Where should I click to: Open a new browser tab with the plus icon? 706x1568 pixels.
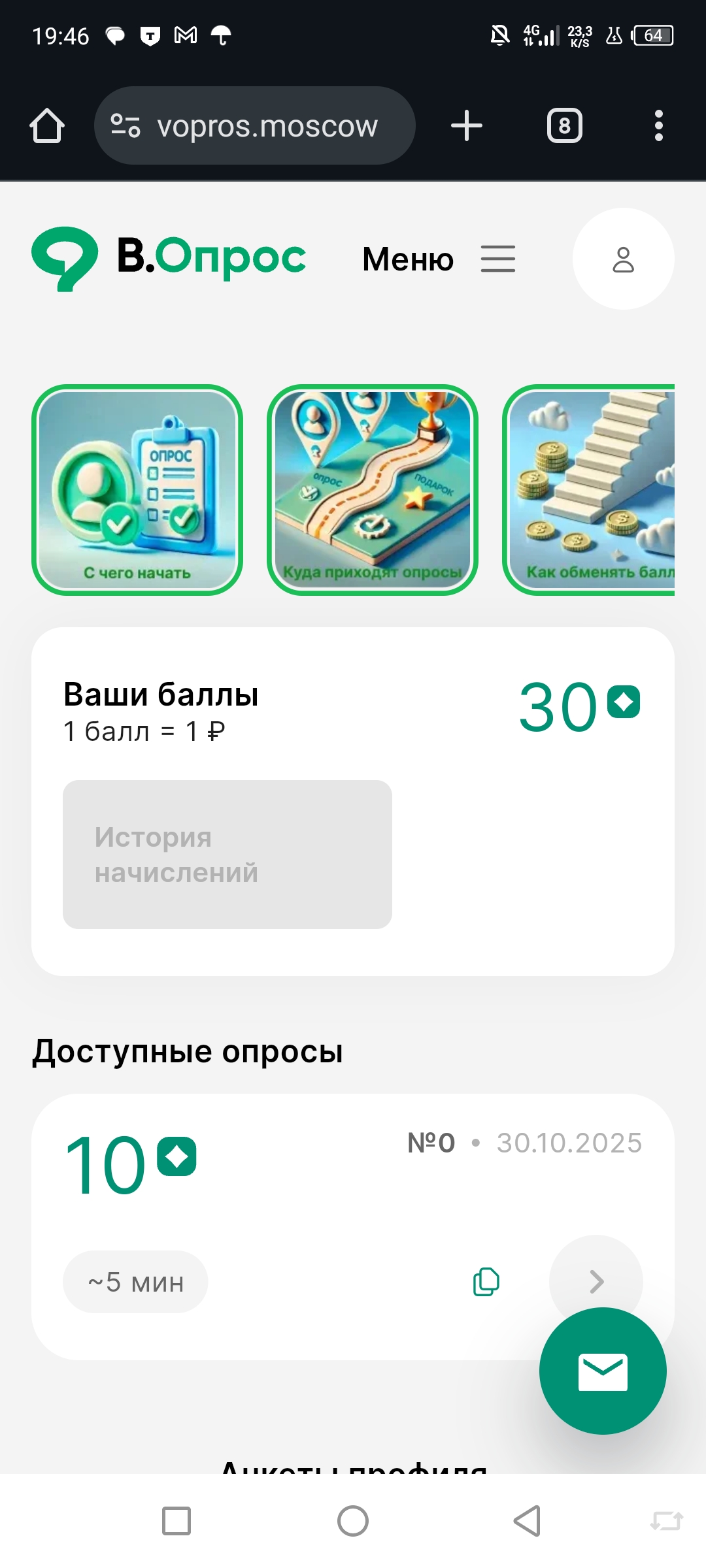[x=466, y=125]
